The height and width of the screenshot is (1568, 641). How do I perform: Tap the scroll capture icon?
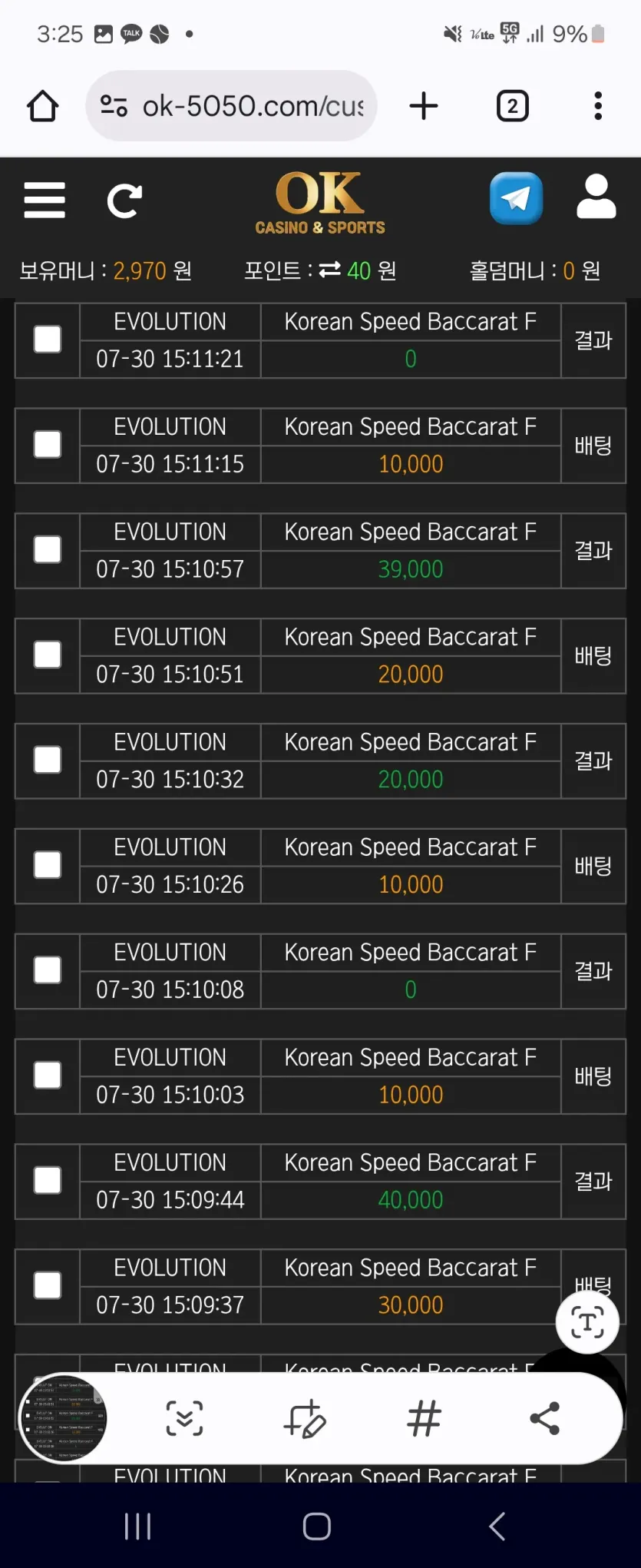coord(184,1418)
